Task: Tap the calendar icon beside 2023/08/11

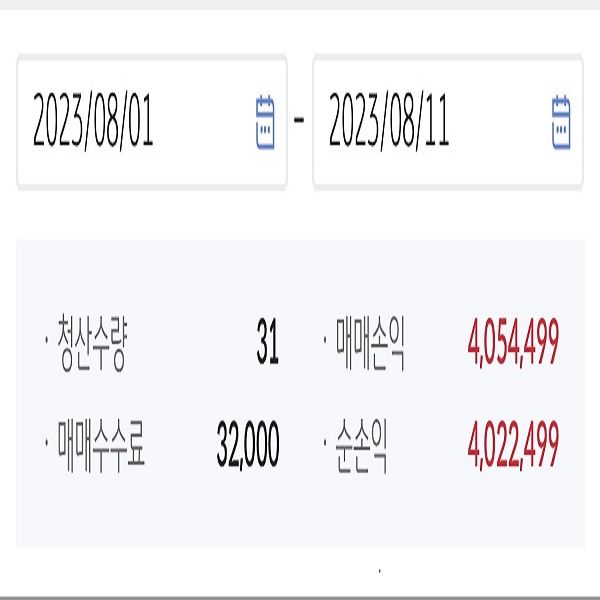Action: pyautogui.click(x=561, y=122)
